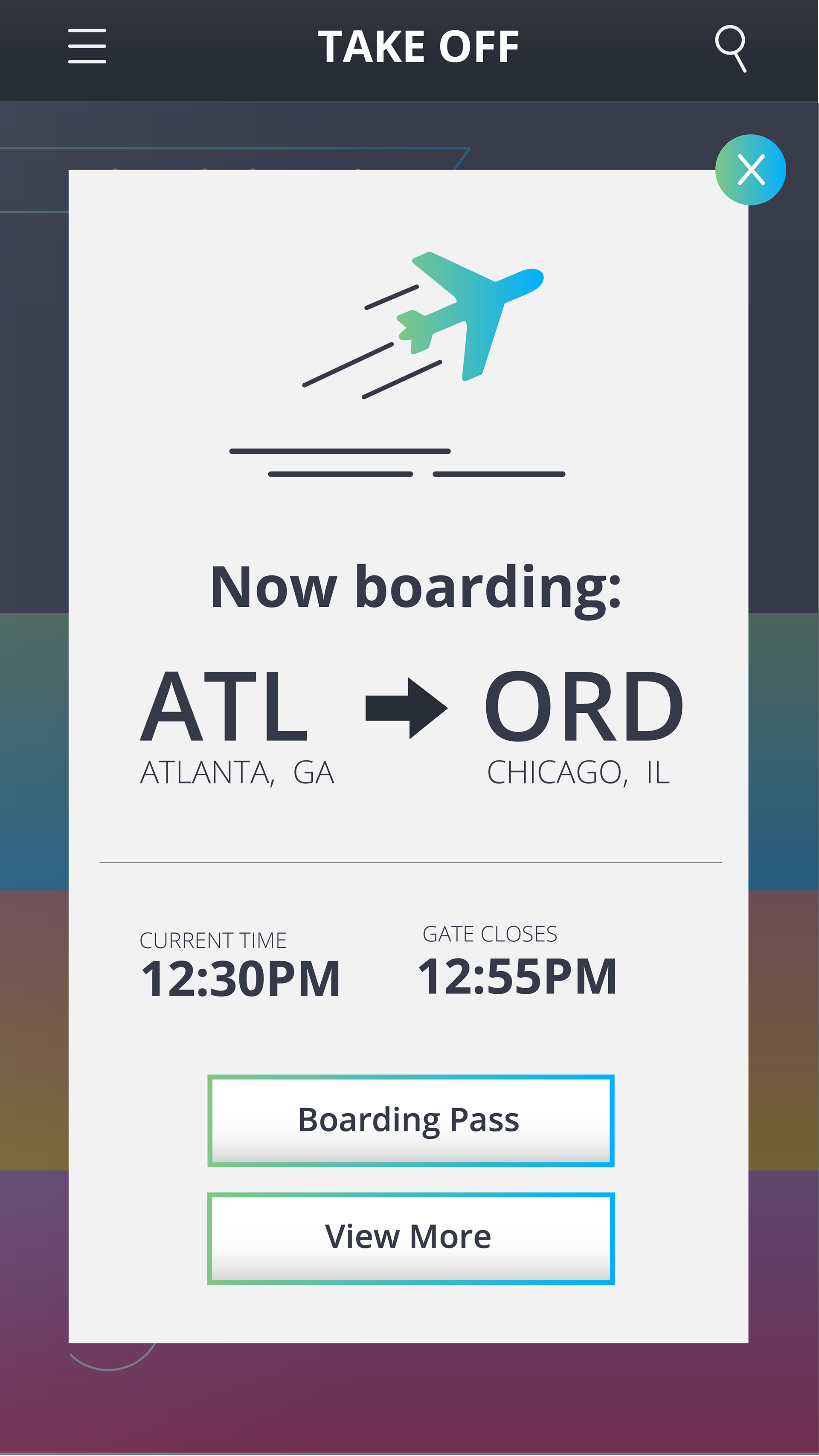Viewport: 819px width, 1456px height.
Task: Tap the View More button
Action: tap(411, 1238)
